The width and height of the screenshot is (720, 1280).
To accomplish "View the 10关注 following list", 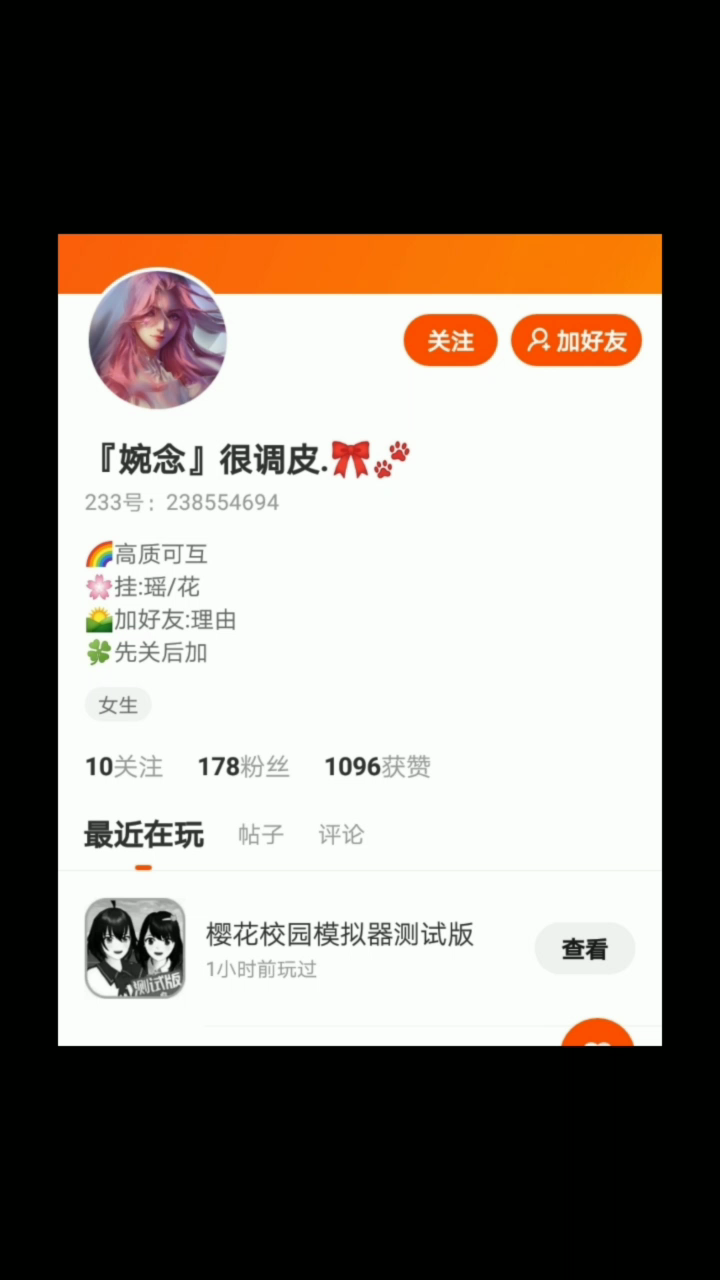I will pos(123,767).
